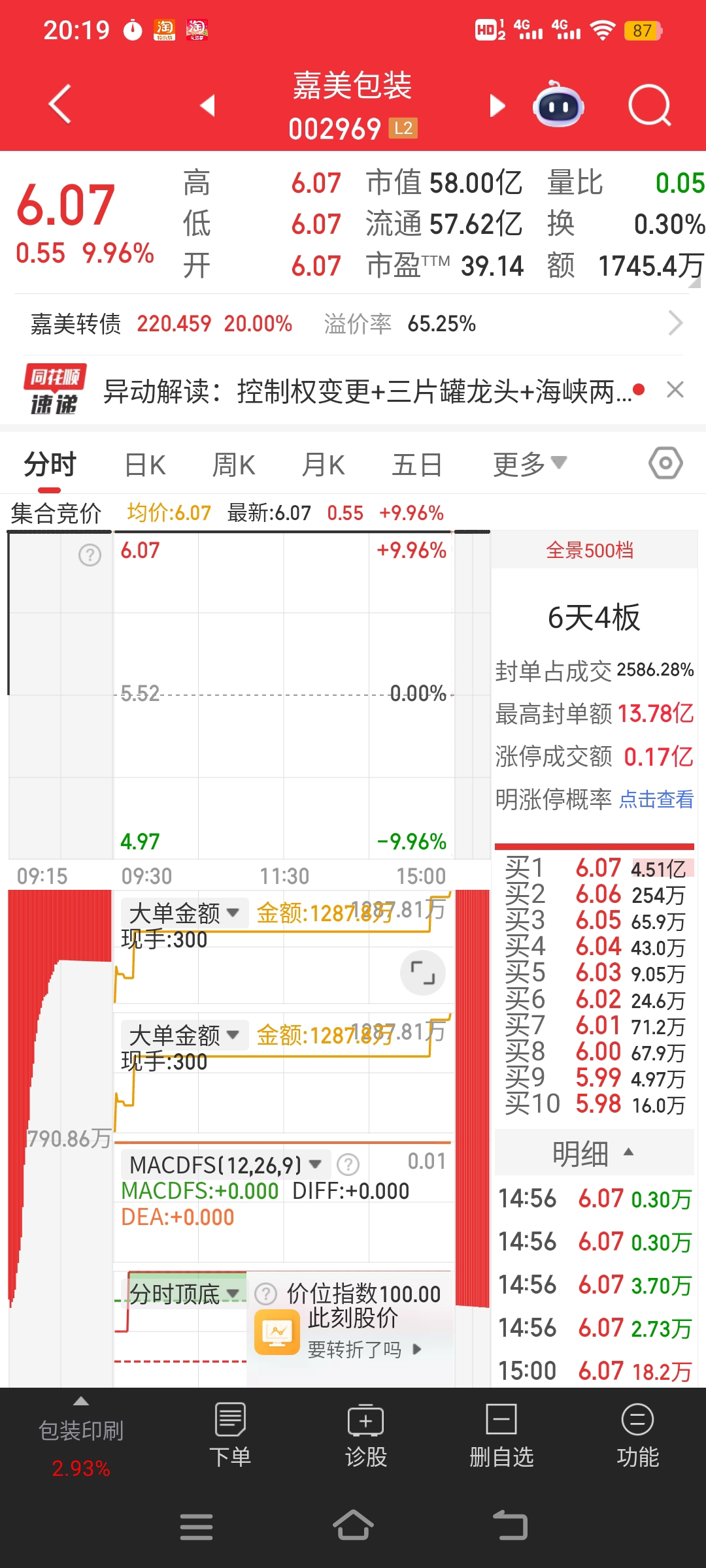Open the 大单金额 indicator dropdown
This screenshot has width=706, height=1568.
click(184, 913)
